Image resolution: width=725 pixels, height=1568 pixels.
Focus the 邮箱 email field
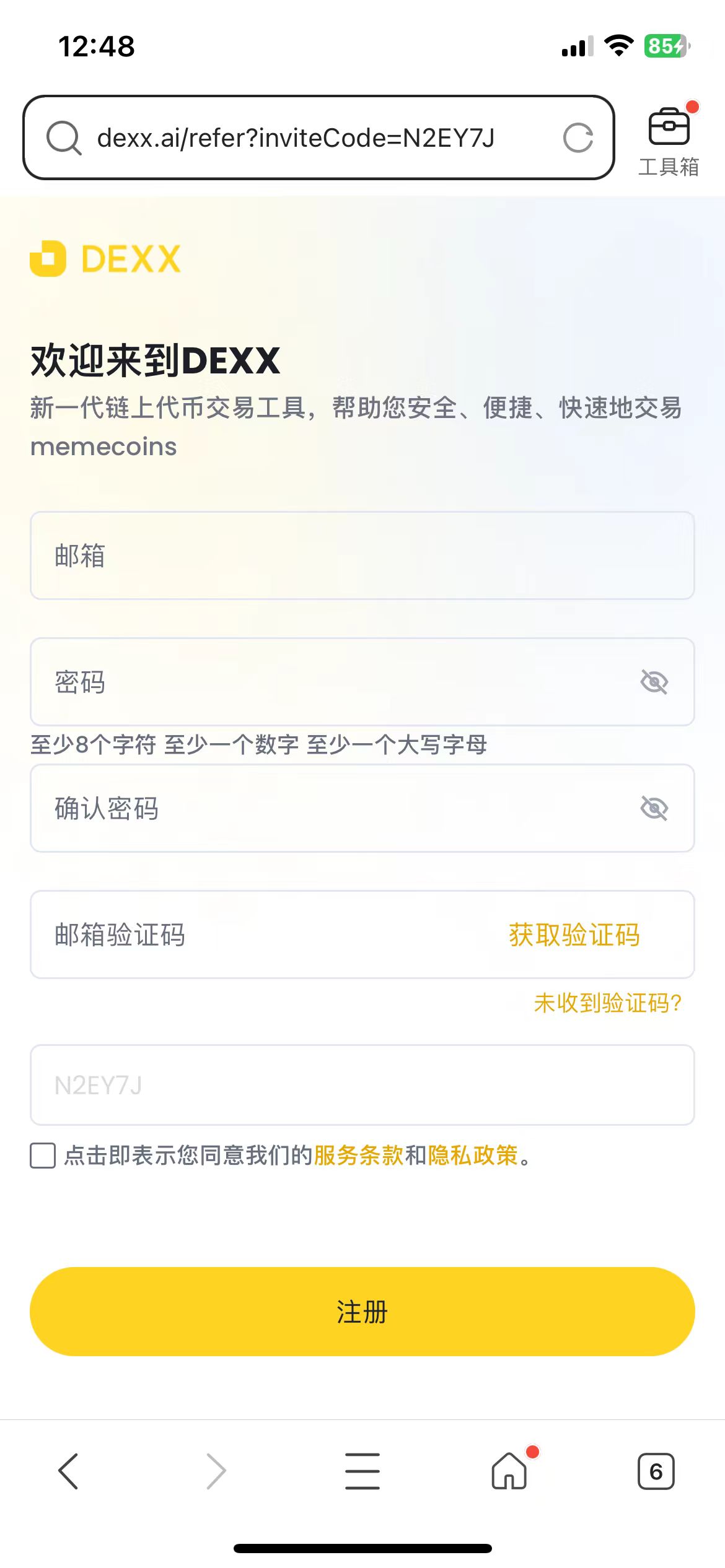[362, 555]
